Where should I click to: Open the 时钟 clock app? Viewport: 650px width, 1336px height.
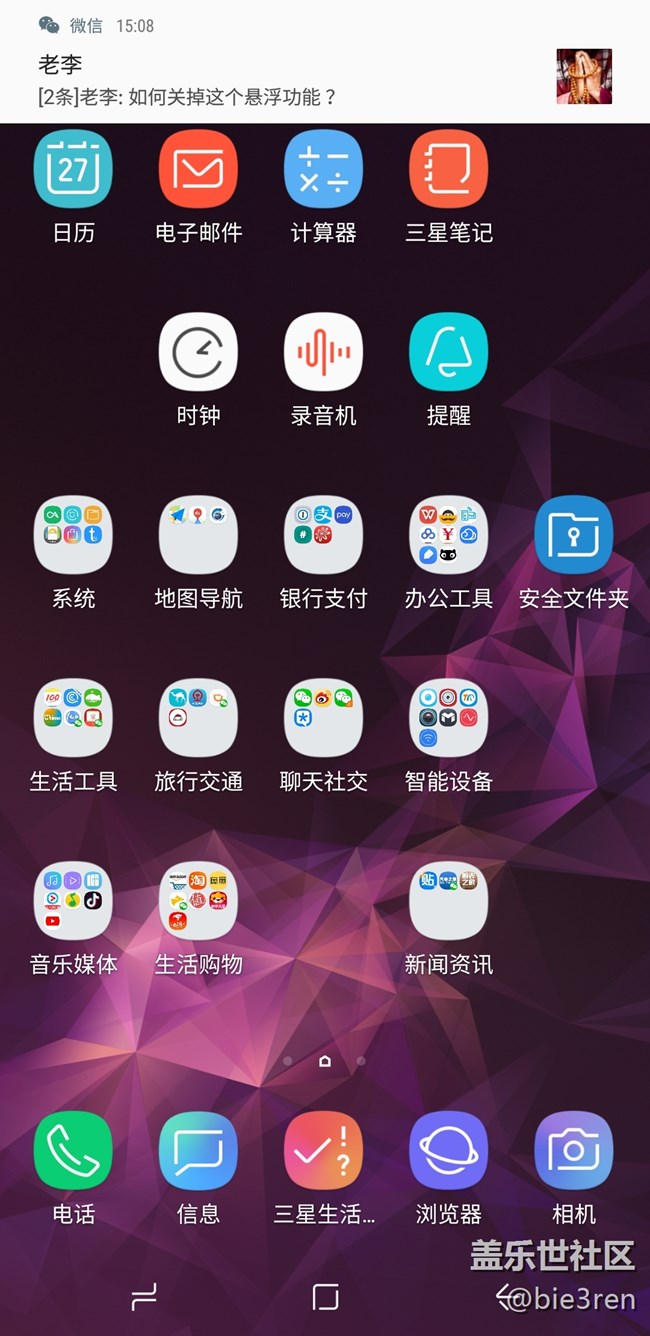tap(198, 352)
